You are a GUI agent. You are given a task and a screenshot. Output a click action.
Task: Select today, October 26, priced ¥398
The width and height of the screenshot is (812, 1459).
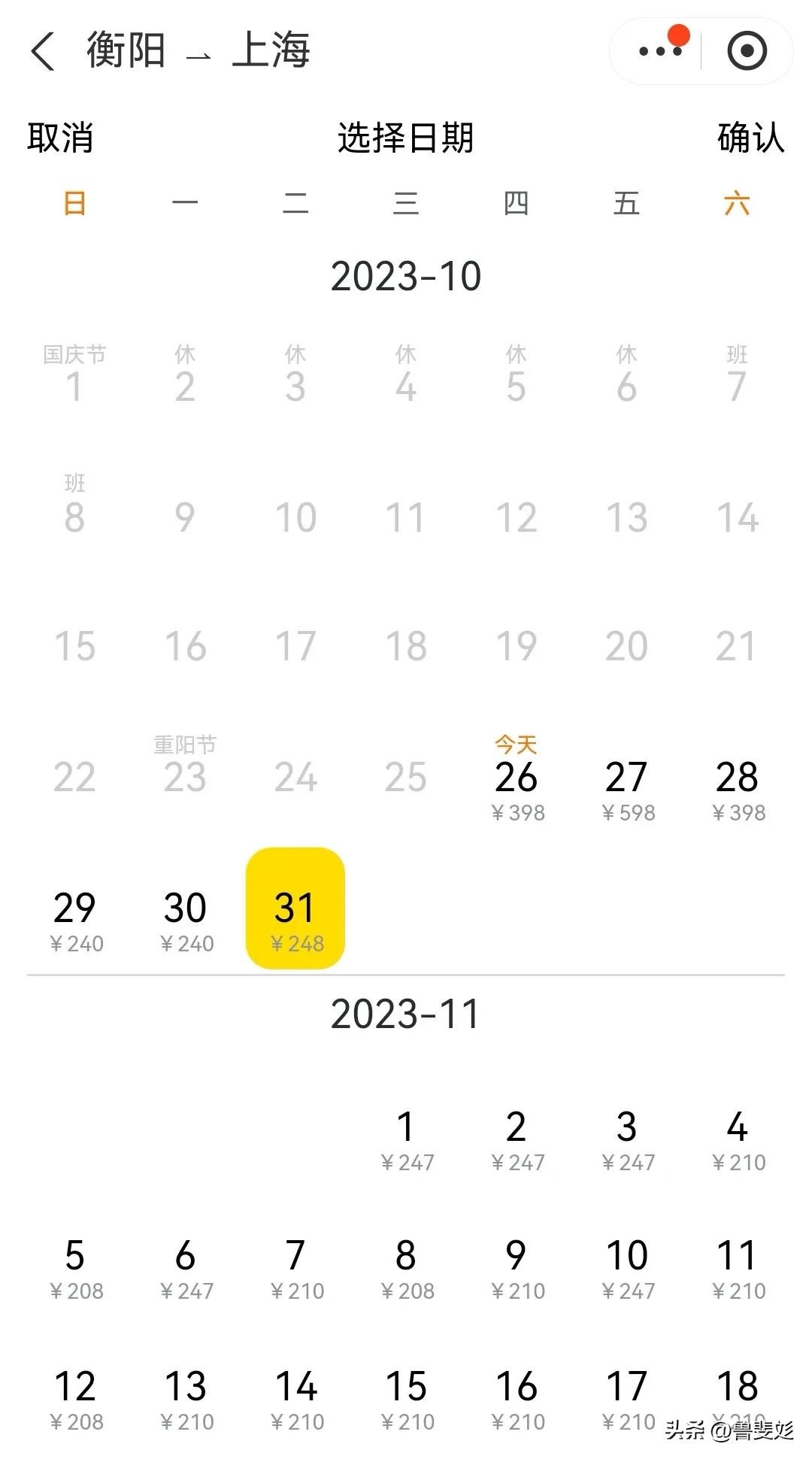coord(517,786)
